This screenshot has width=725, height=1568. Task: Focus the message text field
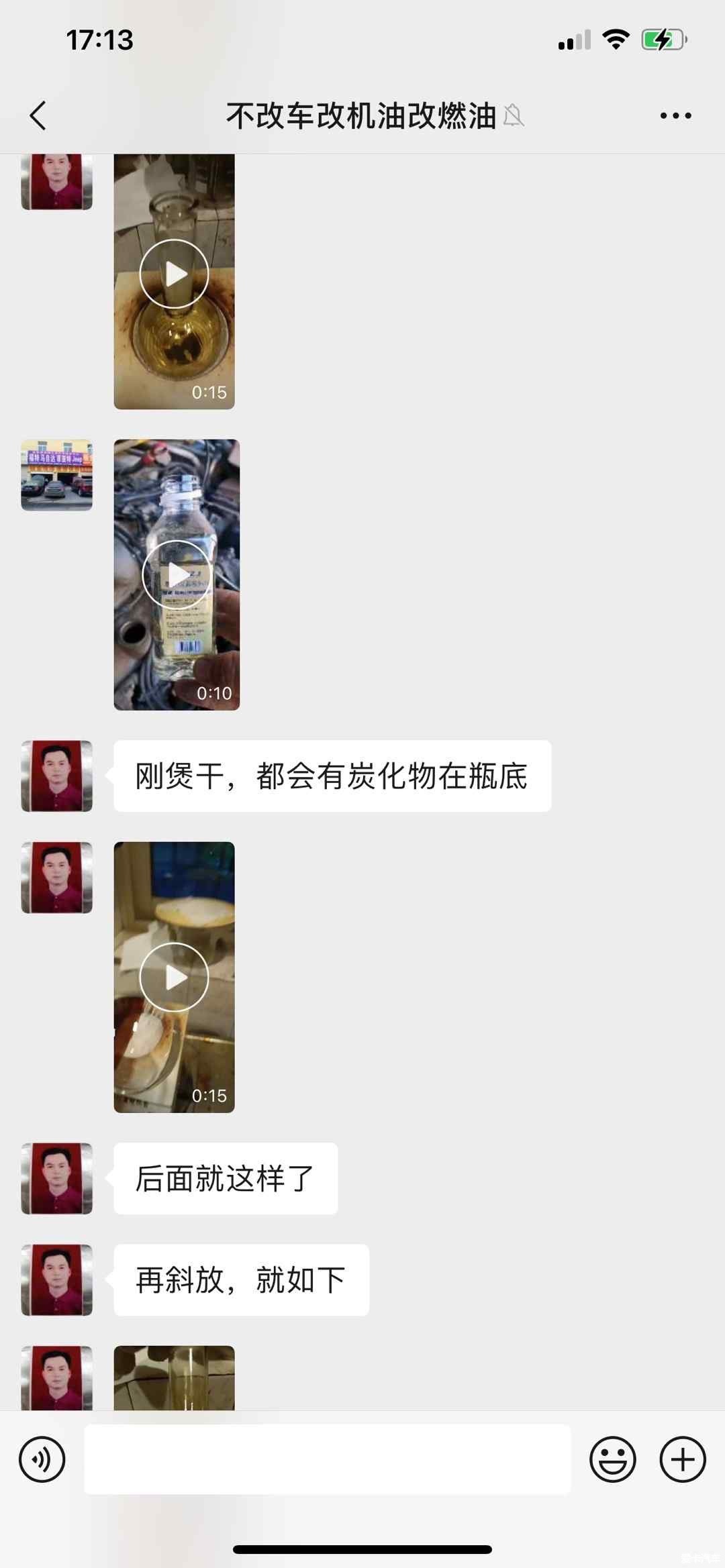(x=328, y=1459)
